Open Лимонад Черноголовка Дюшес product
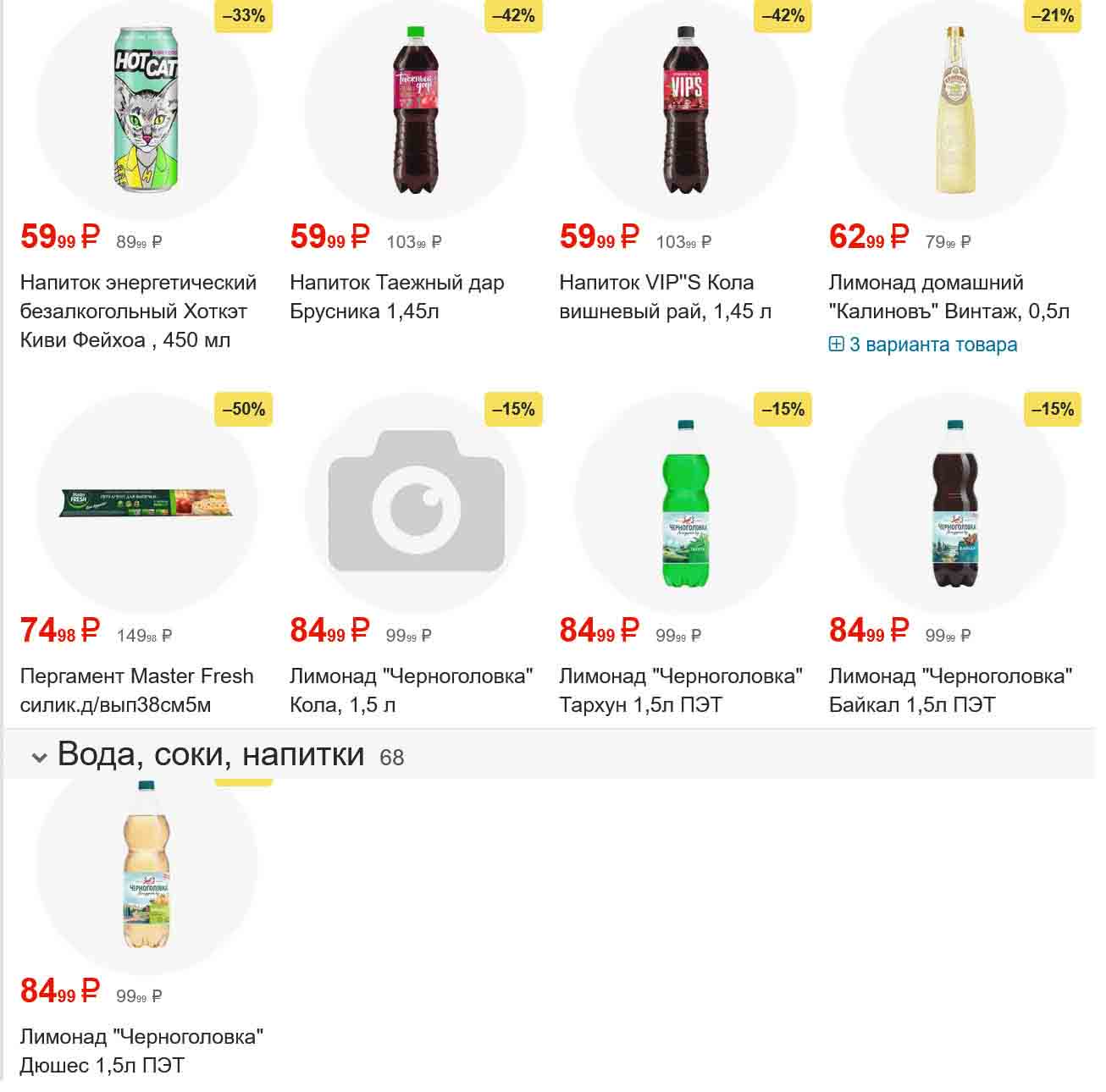The image size is (1106, 1092). point(141,1050)
